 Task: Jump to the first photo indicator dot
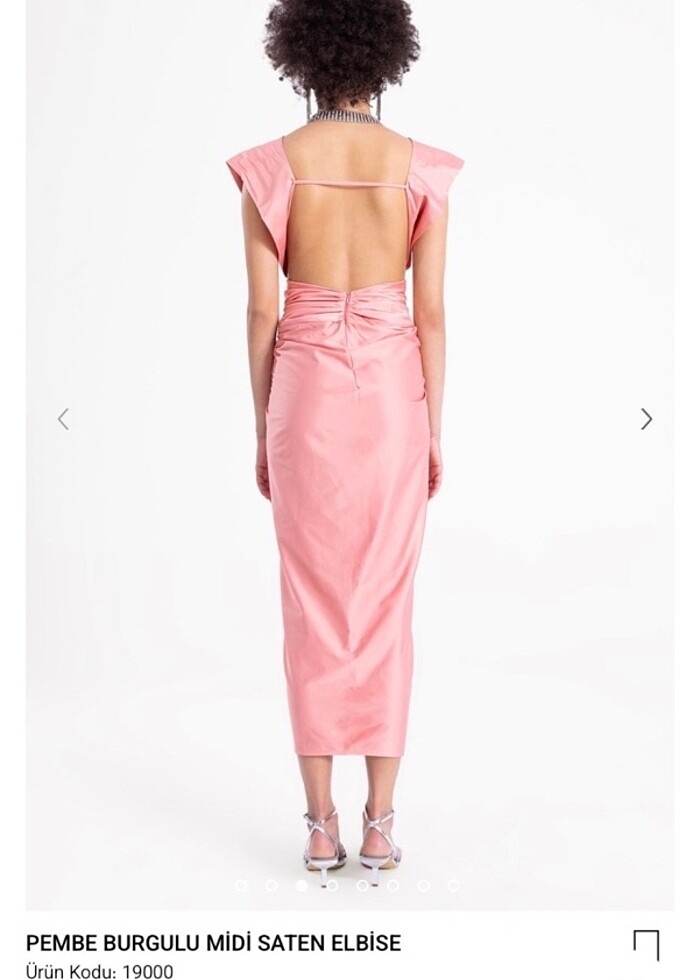241,885
